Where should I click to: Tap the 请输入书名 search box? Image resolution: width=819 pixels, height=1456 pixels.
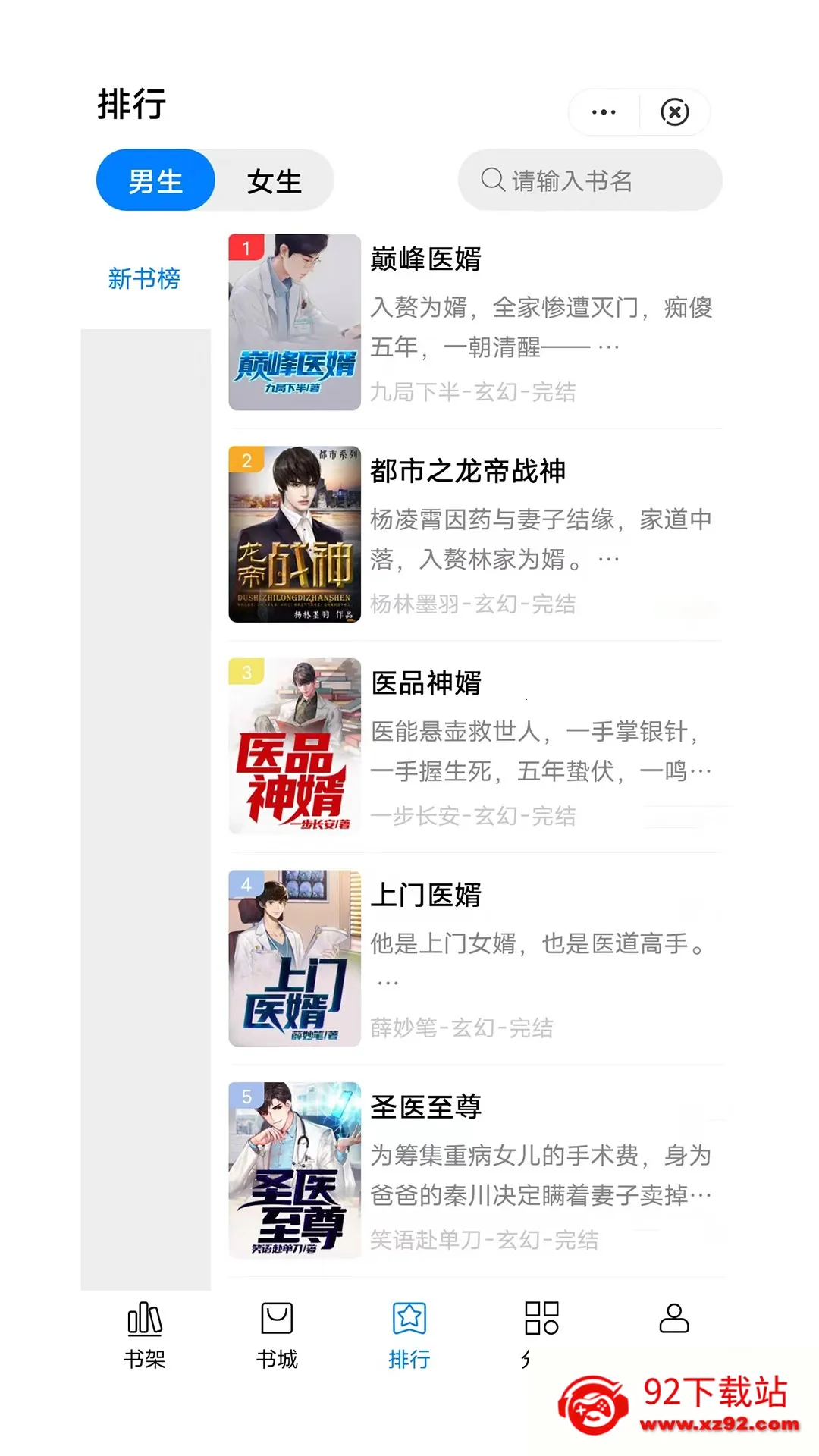click(590, 180)
